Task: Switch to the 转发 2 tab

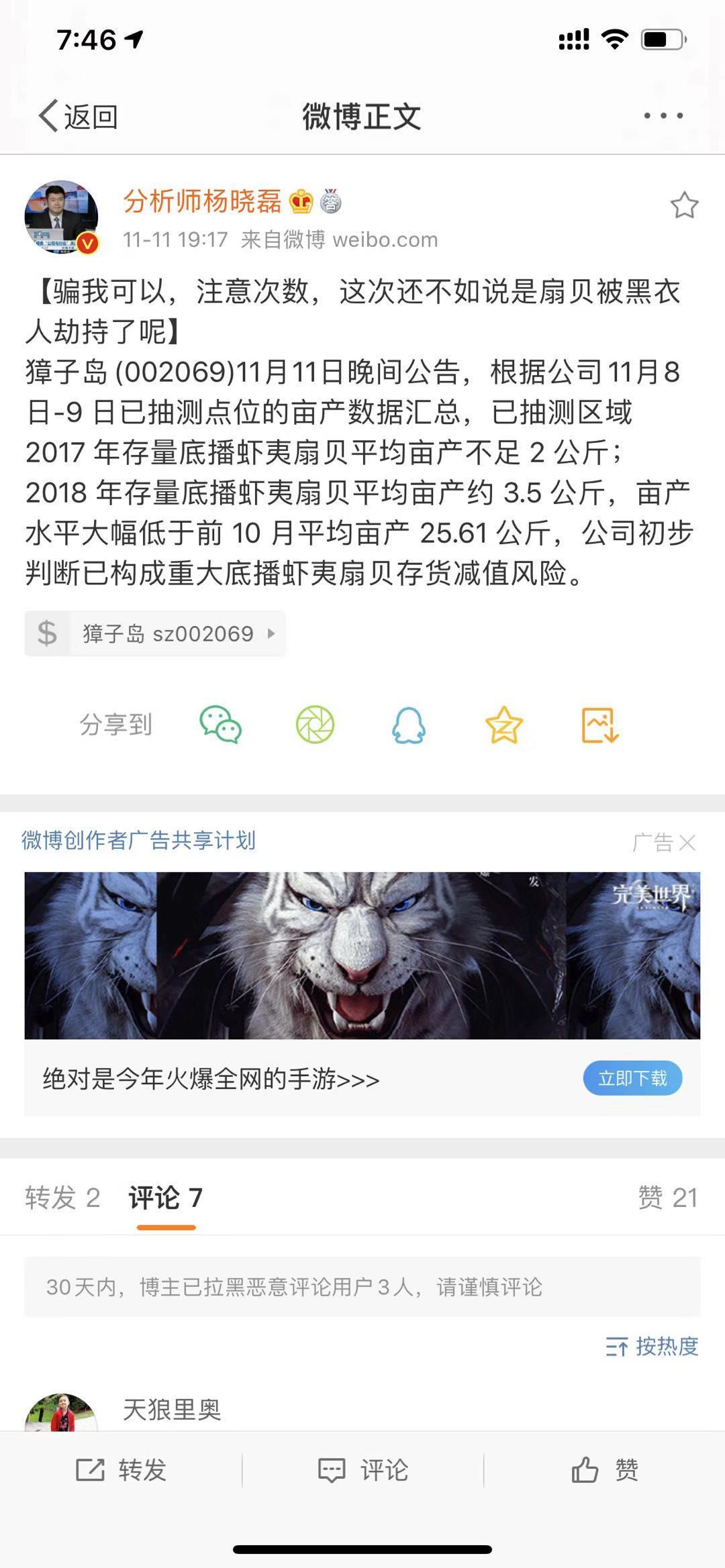Action: [x=62, y=1198]
